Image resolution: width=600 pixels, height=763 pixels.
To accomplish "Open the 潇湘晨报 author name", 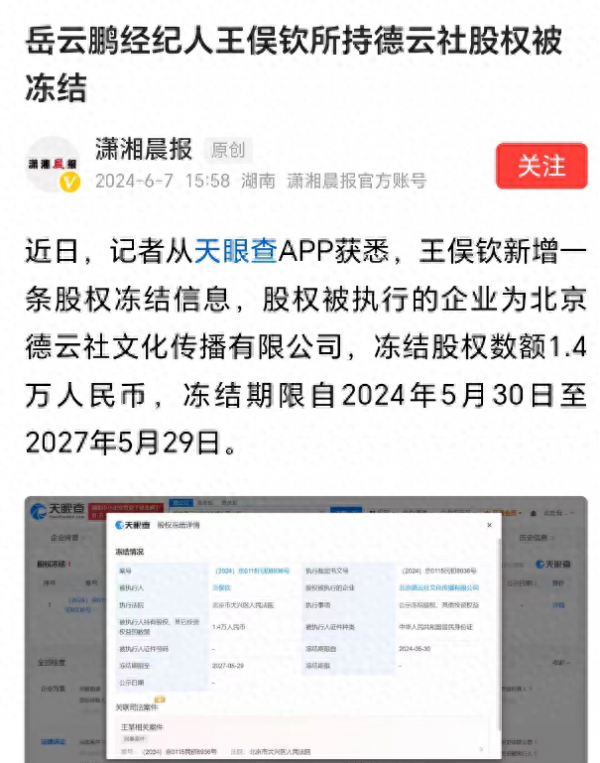I will 143,150.
